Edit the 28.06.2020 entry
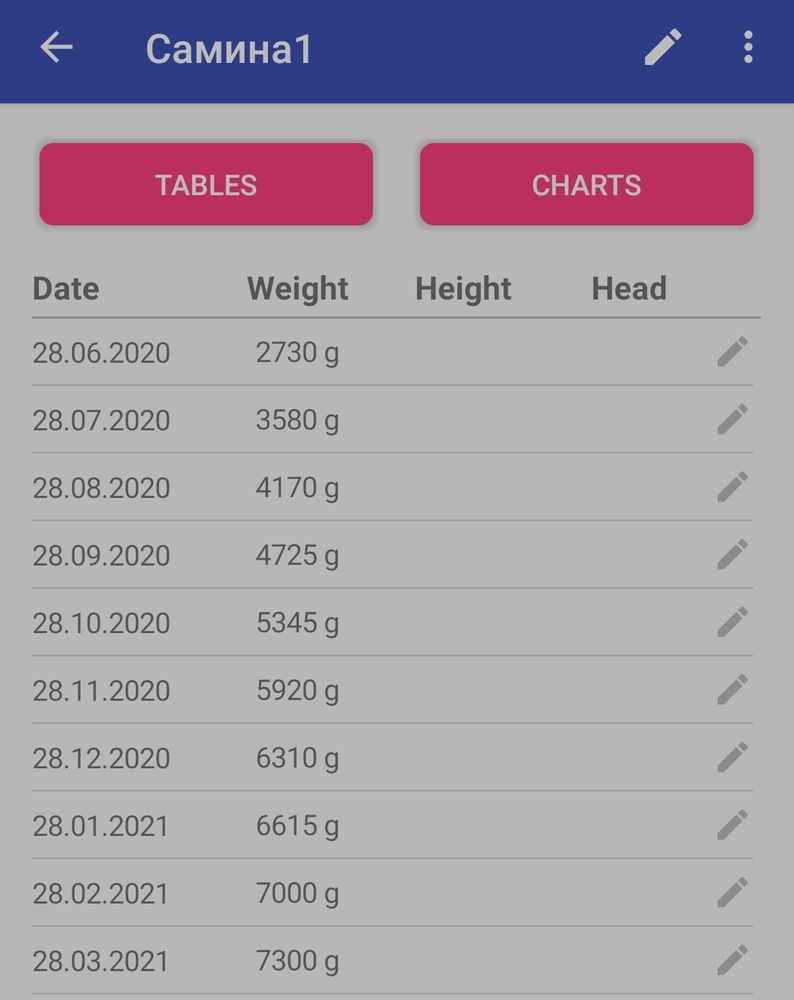This screenshot has width=794, height=1000. 732,352
